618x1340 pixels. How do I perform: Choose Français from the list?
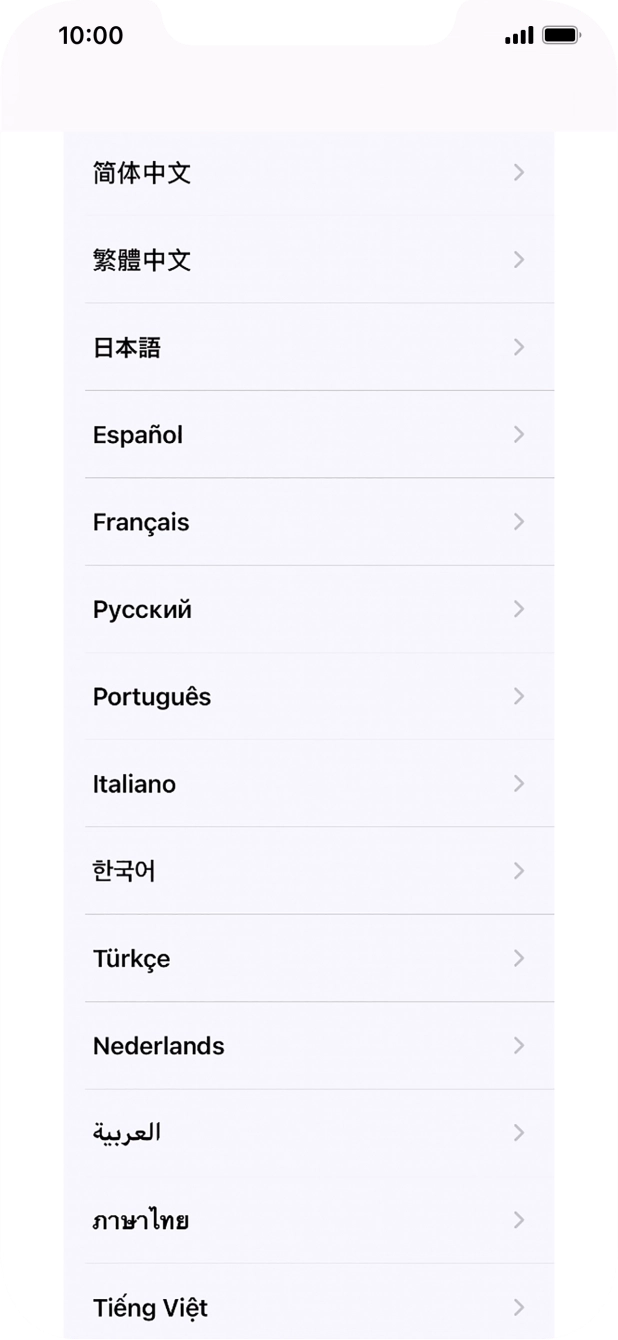pos(308,522)
